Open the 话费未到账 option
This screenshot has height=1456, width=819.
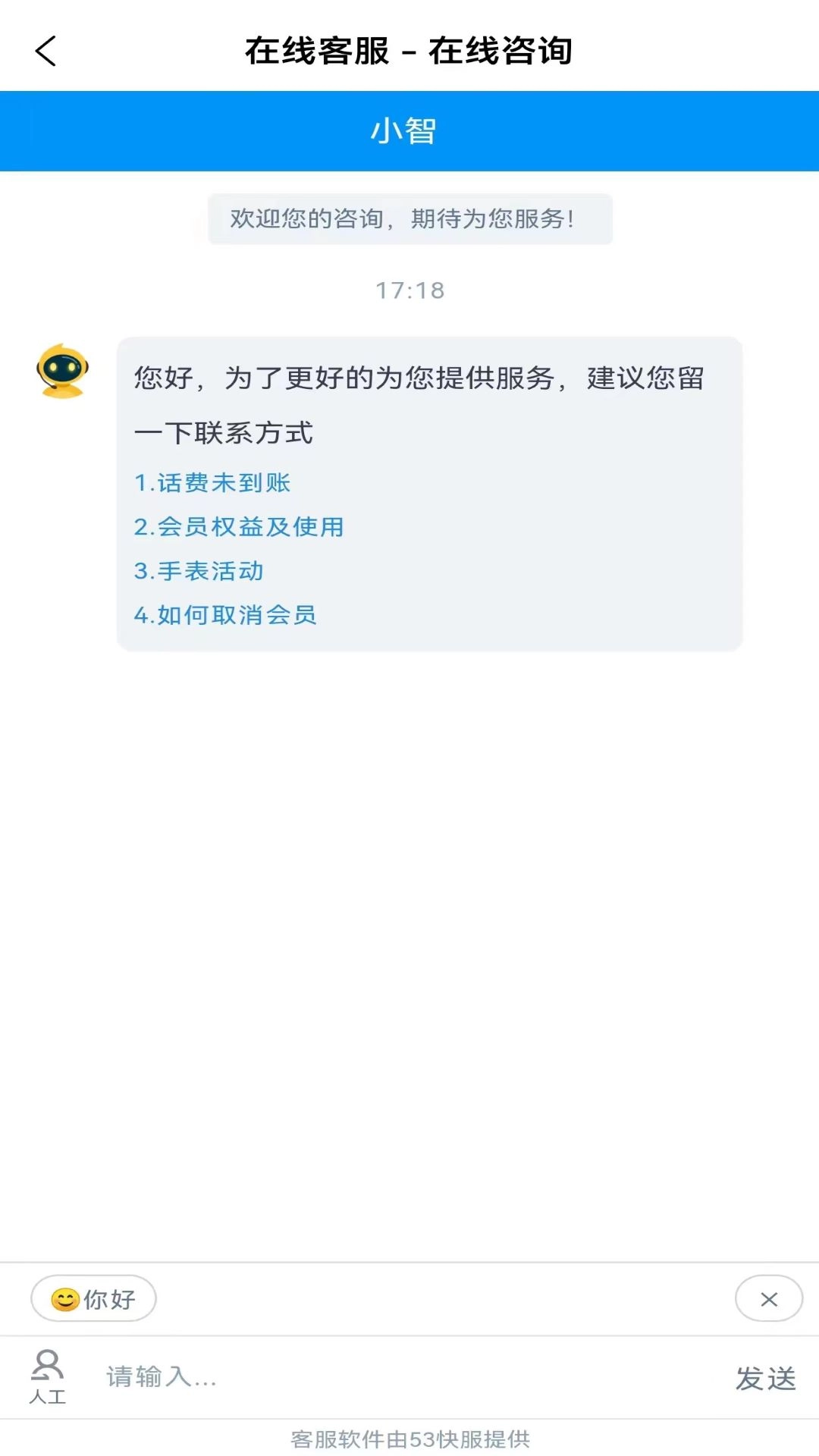(x=213, y=483)
